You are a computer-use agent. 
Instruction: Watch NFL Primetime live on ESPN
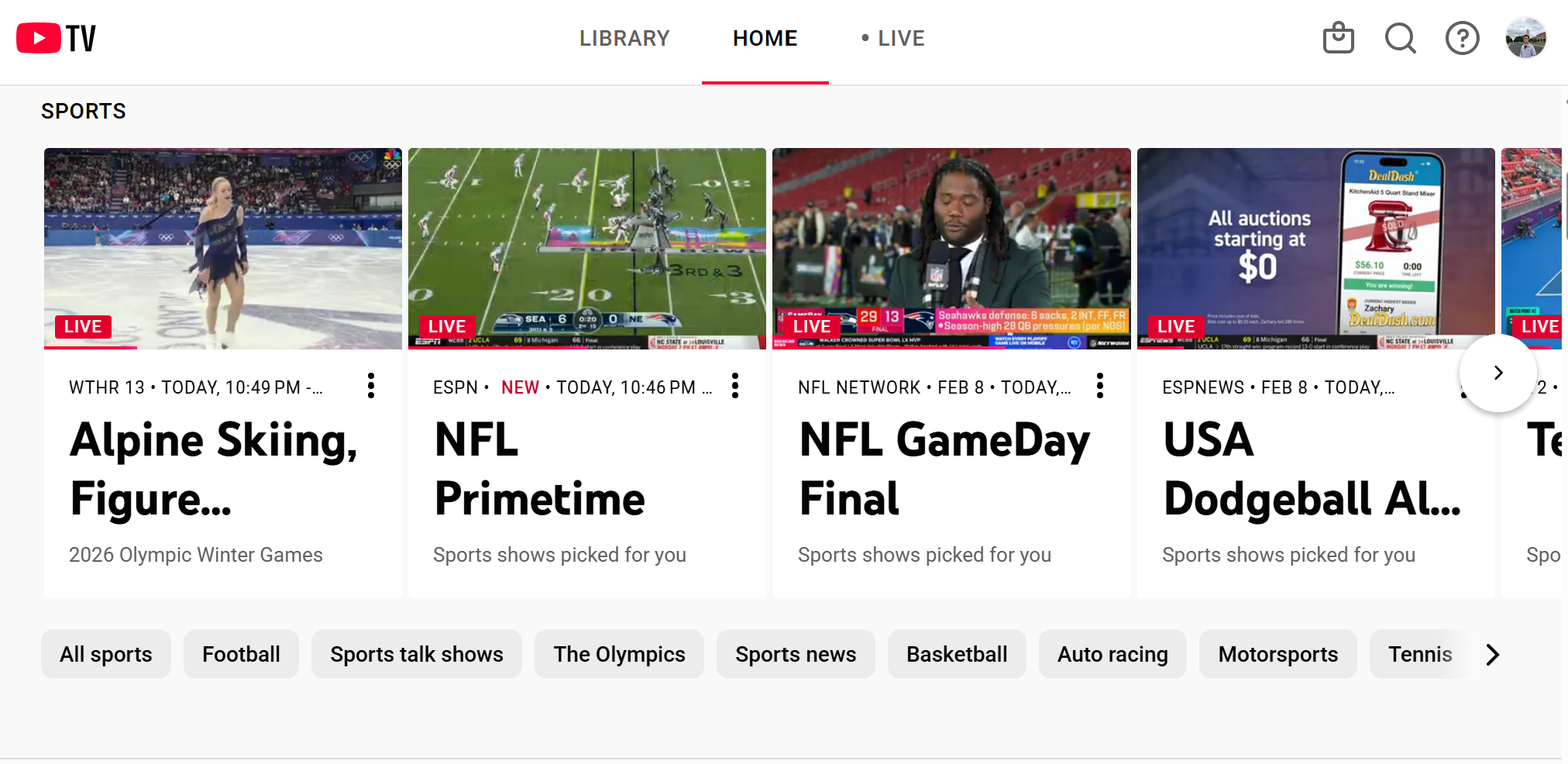click(586, 248)
